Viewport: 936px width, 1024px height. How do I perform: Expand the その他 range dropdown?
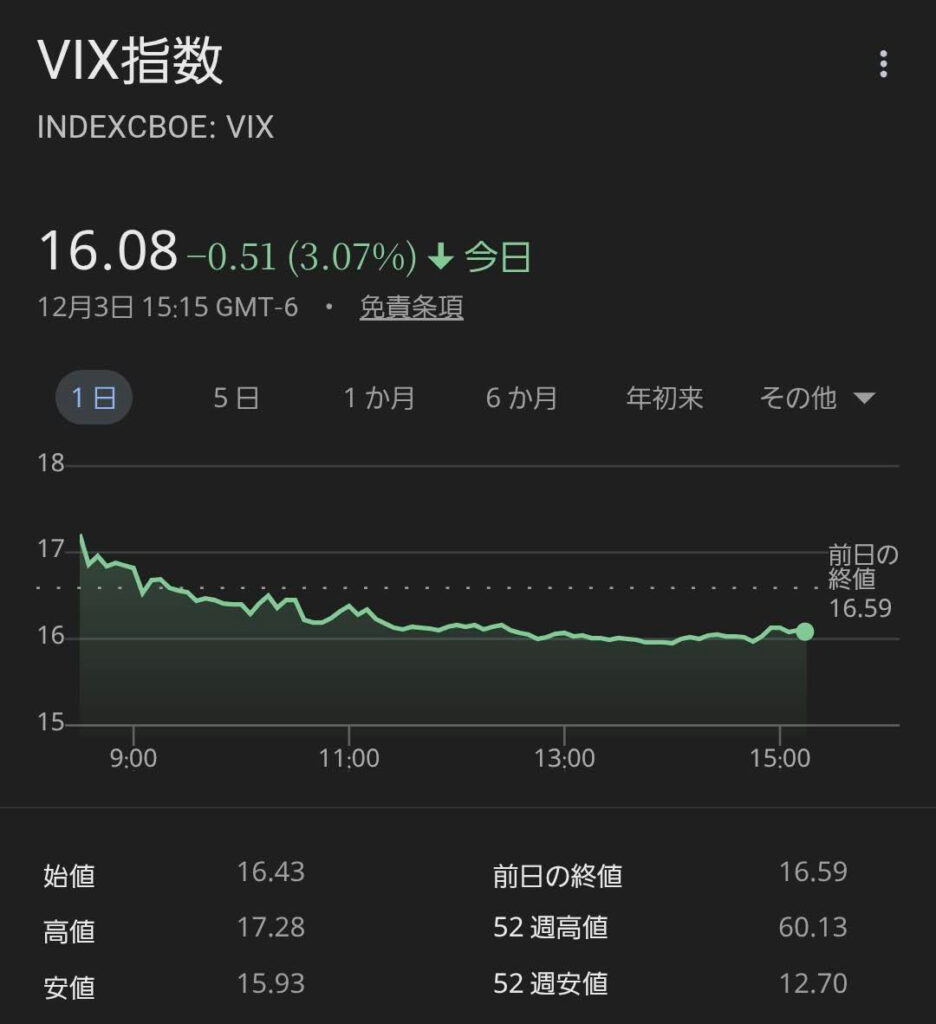(x=816, y=398)
